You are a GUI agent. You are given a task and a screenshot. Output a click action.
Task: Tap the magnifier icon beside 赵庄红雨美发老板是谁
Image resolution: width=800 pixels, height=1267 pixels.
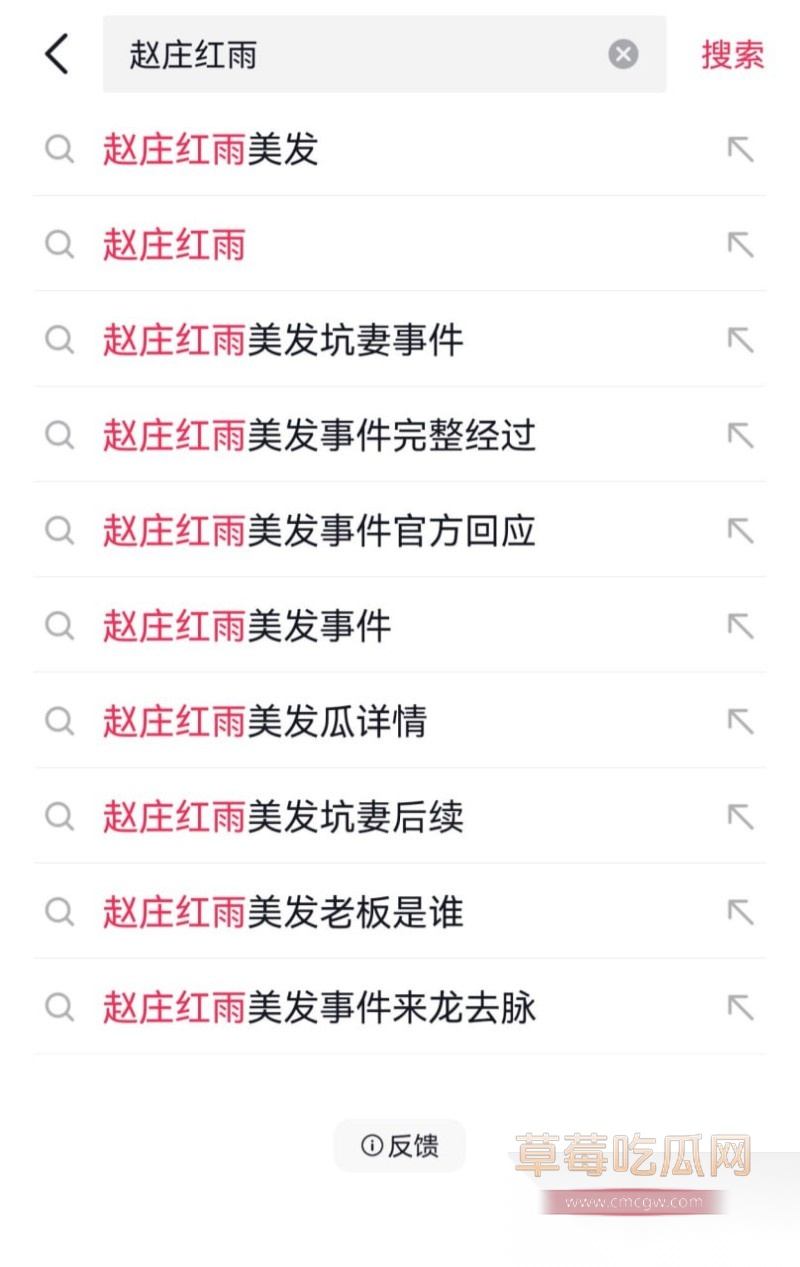tap(59, 912)
